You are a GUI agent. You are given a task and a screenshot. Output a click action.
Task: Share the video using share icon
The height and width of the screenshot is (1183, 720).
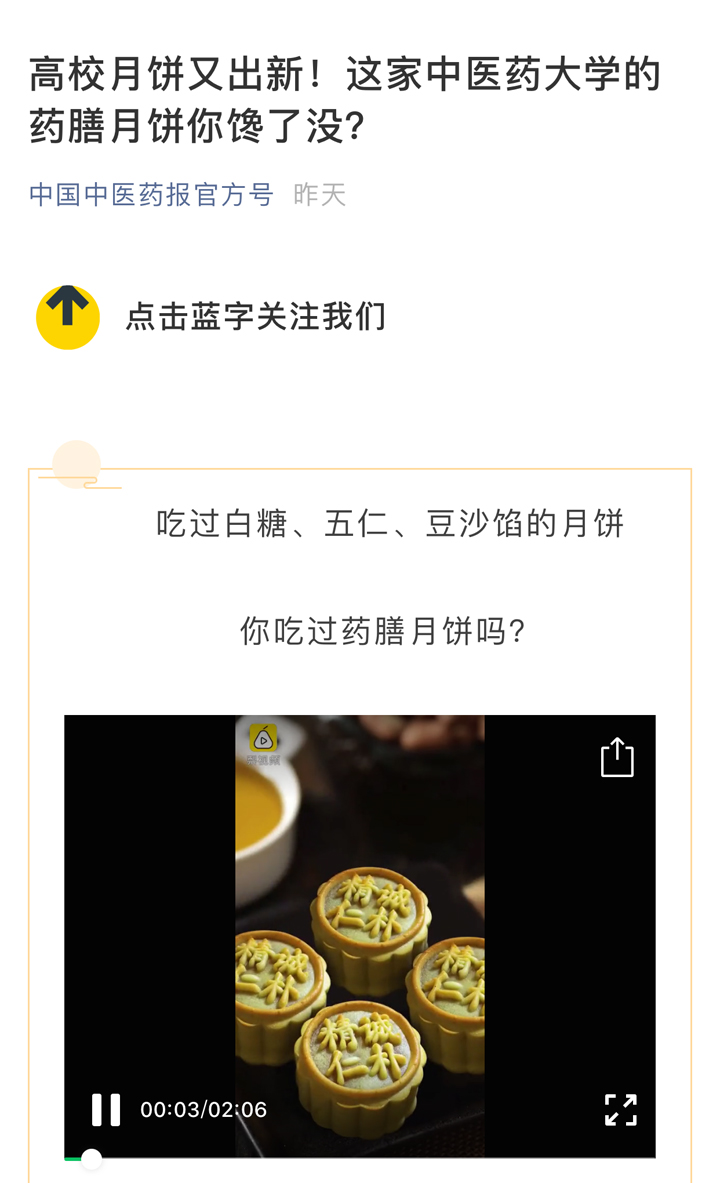[617, 757]
